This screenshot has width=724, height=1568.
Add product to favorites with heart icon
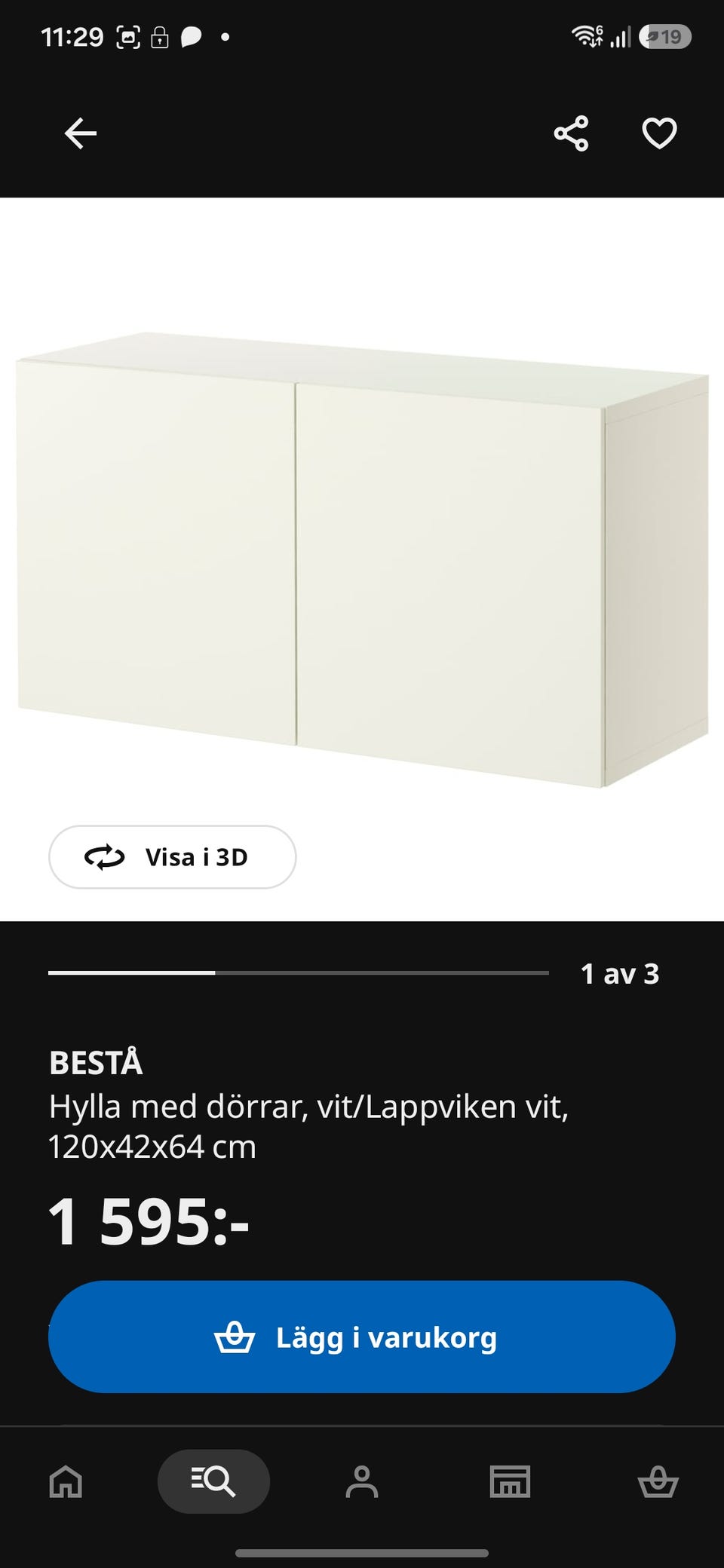tap(659, 134)
